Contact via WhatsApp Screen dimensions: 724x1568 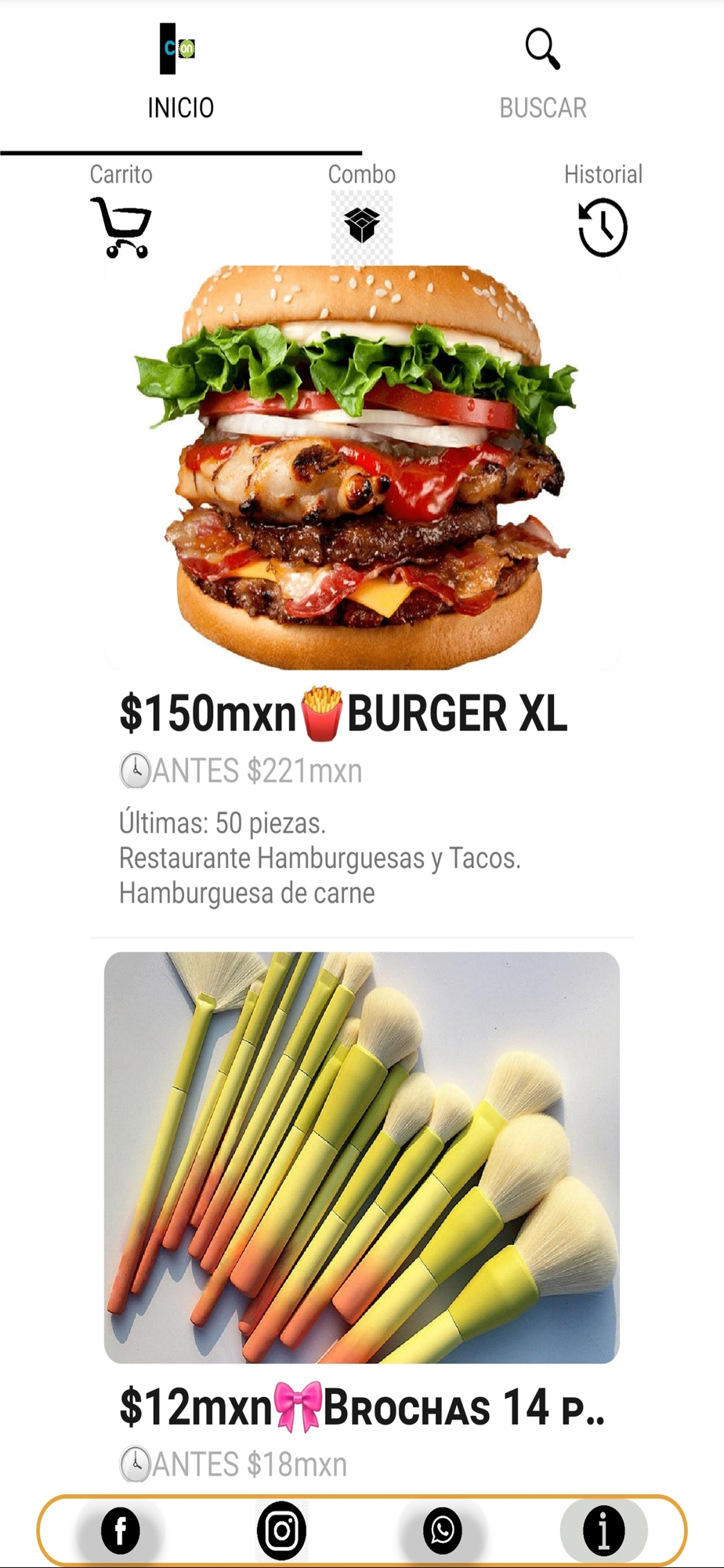[443, 1530]
